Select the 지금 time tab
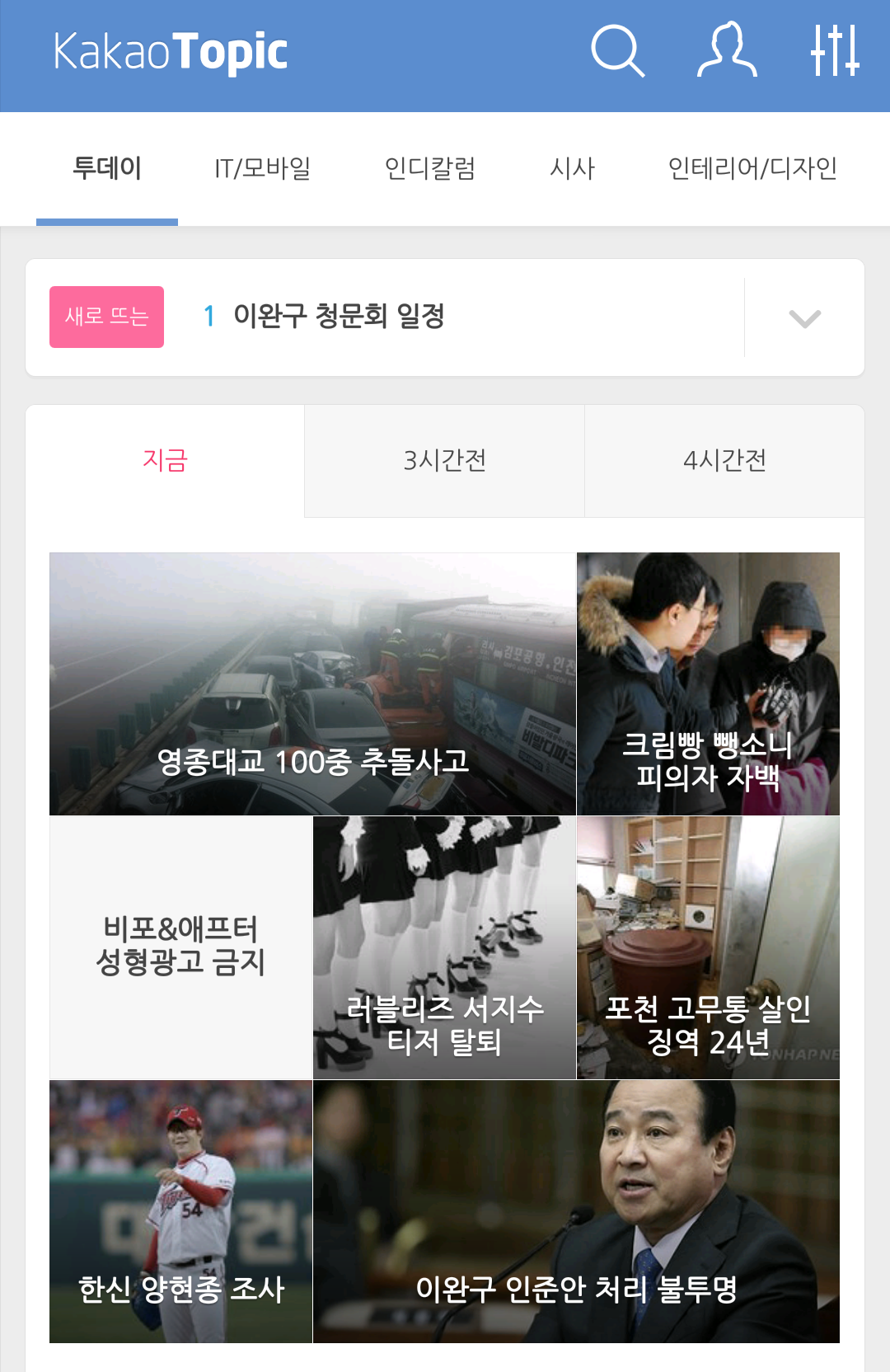This screenshot has width=890, height=1372. click(165, 460)
